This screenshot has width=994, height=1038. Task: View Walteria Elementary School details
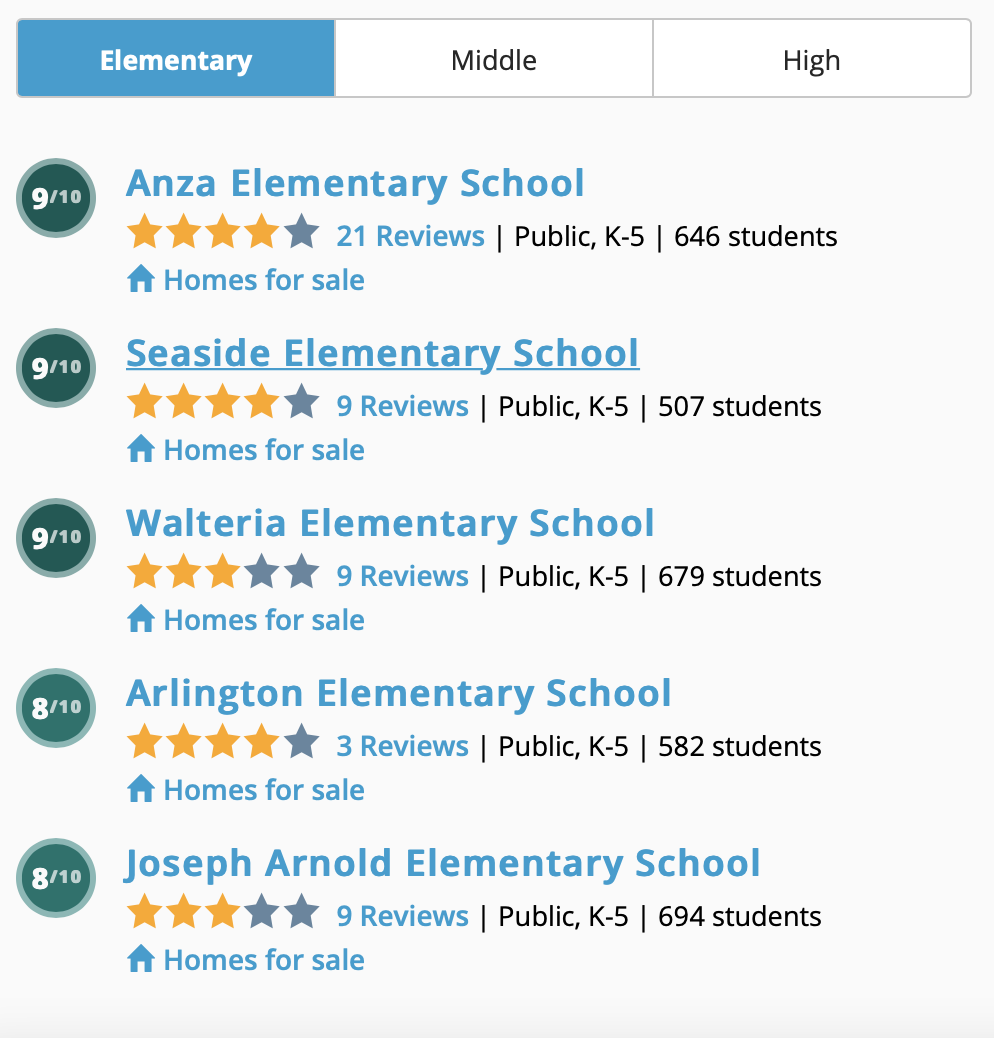pos(390,524)
